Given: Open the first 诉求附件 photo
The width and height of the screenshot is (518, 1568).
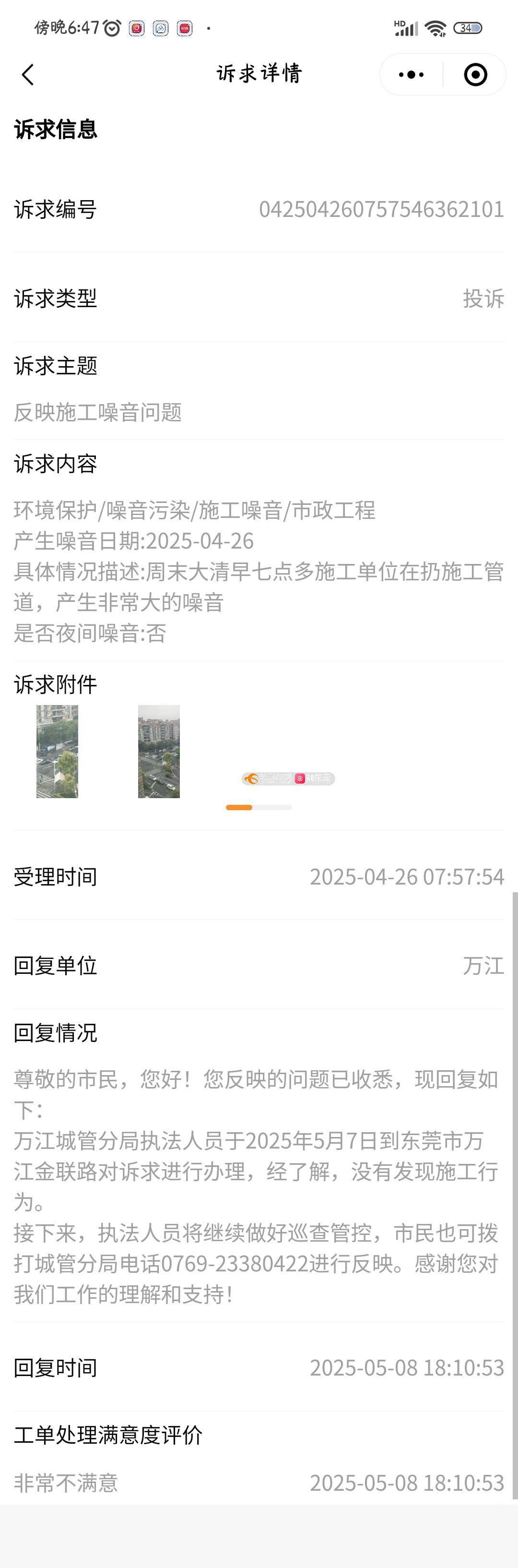Looking at the screenshot, I should coord(57,751).
